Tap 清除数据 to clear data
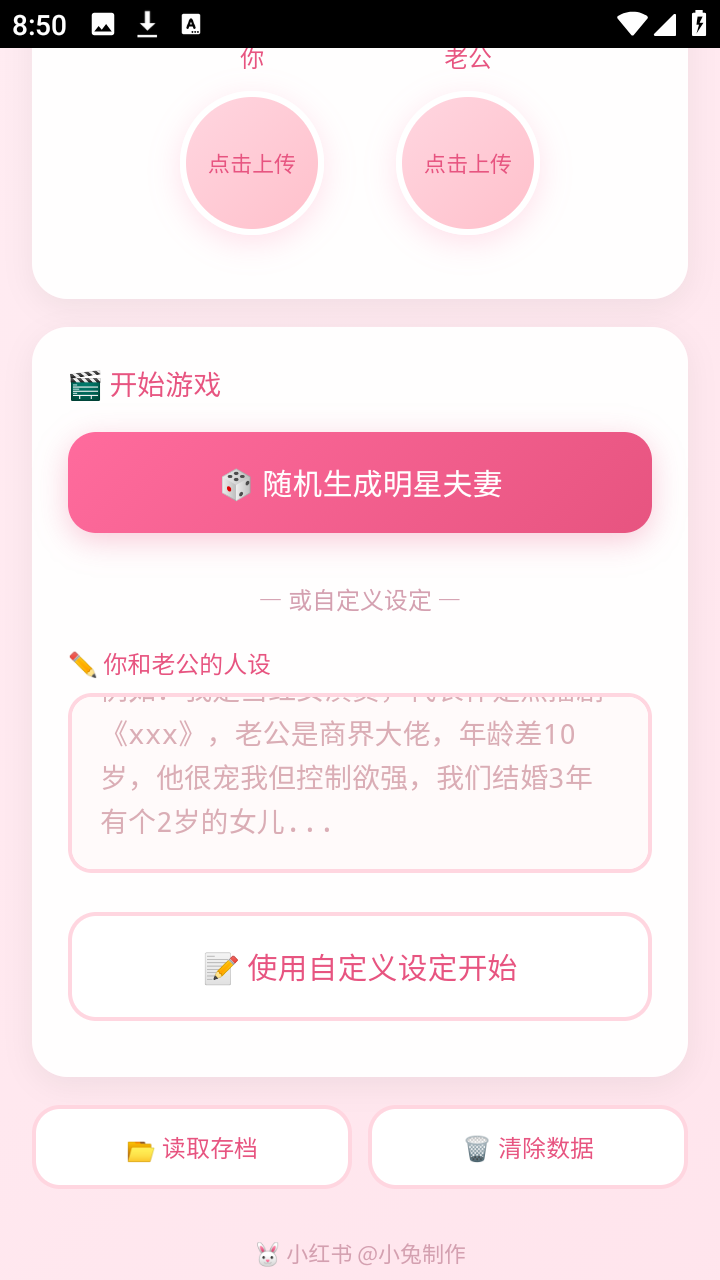720x1280 pixels. click(x=528, y=1147)
